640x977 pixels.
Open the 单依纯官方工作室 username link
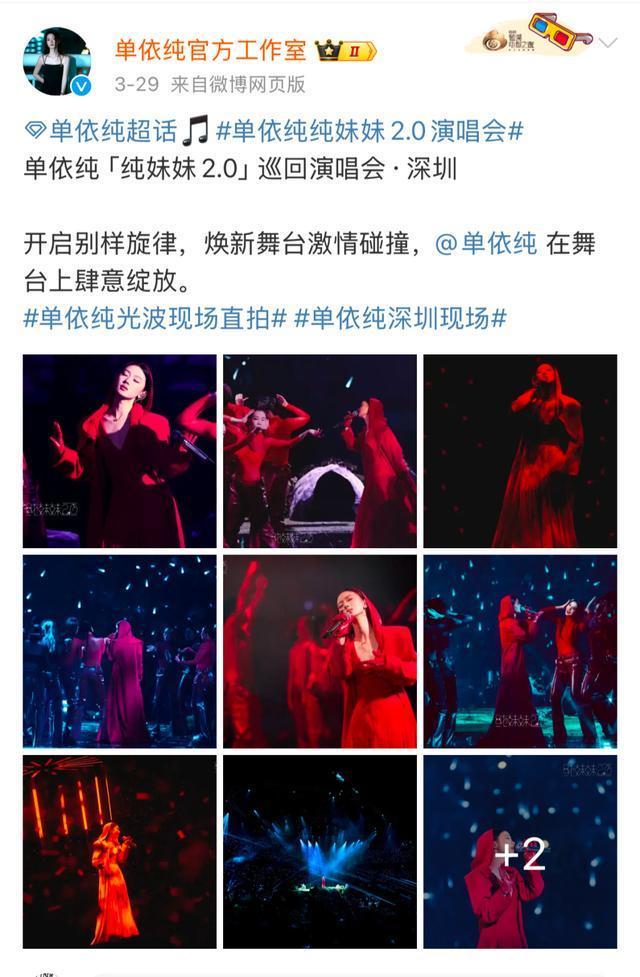click(210, 49)
